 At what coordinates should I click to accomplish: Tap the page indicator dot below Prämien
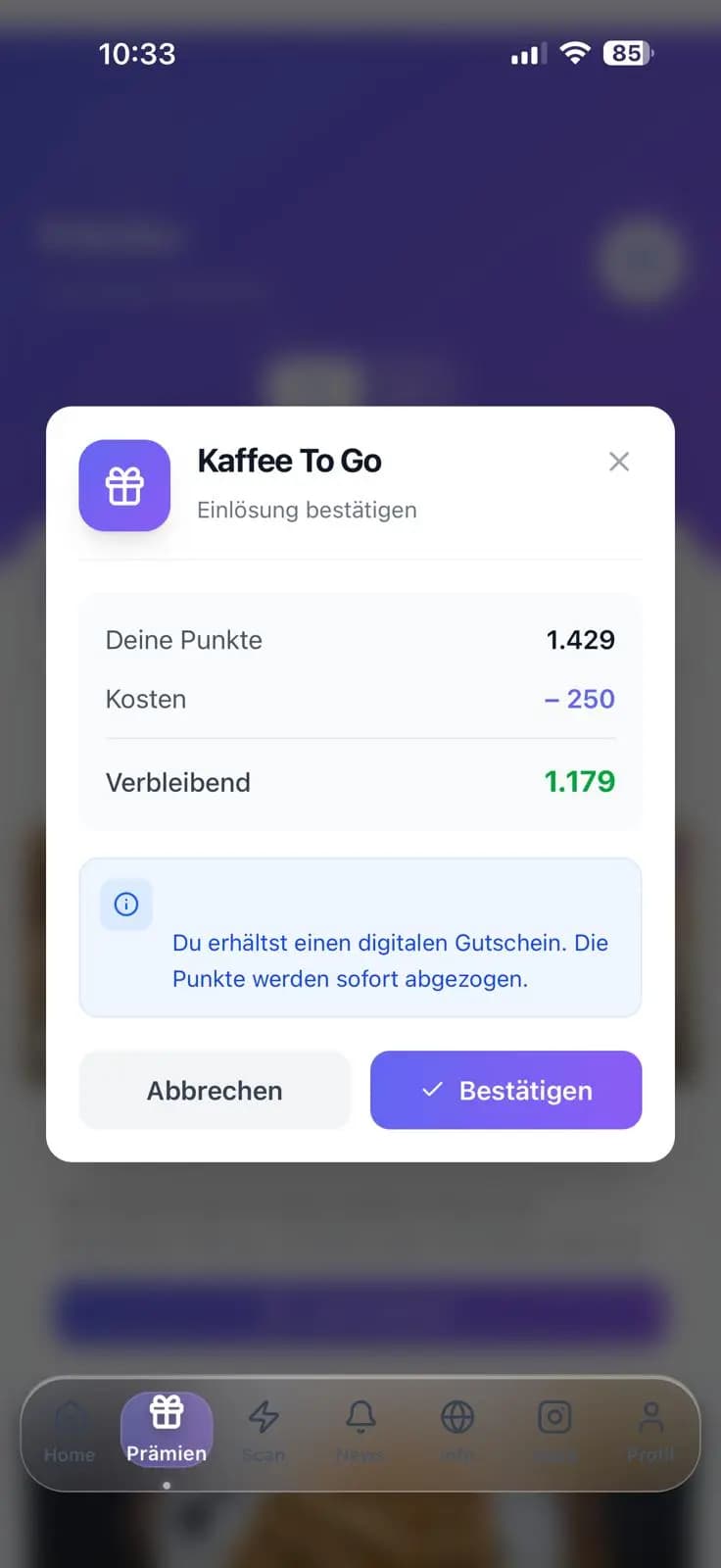pos(167,1485)
